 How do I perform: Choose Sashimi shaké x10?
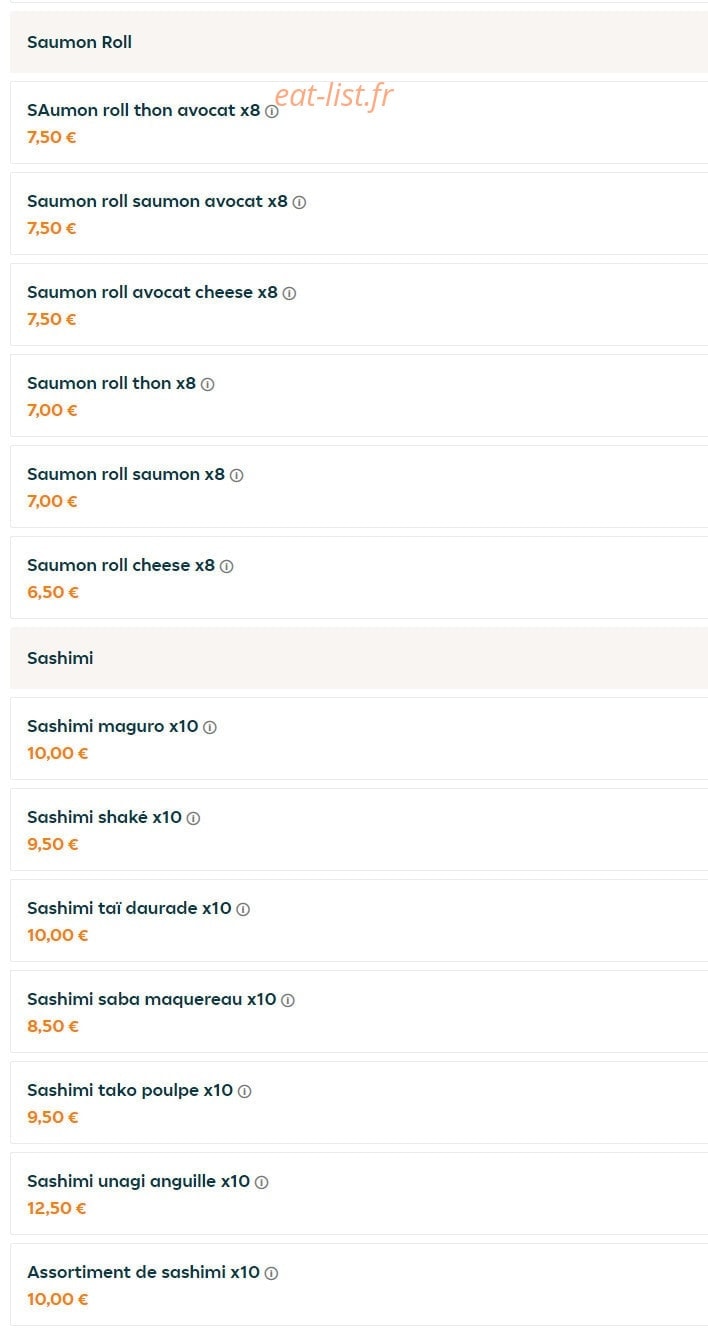[x=359, y=830]
